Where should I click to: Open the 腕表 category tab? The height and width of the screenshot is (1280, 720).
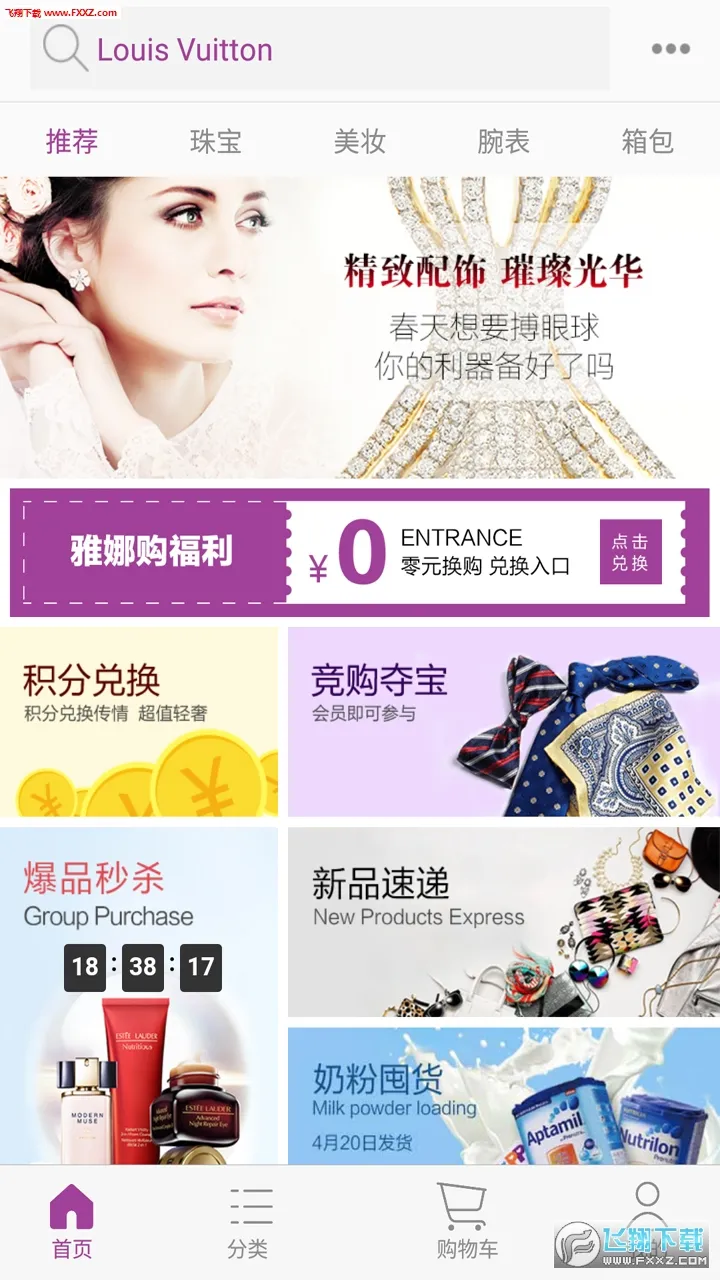coord(503,141)
